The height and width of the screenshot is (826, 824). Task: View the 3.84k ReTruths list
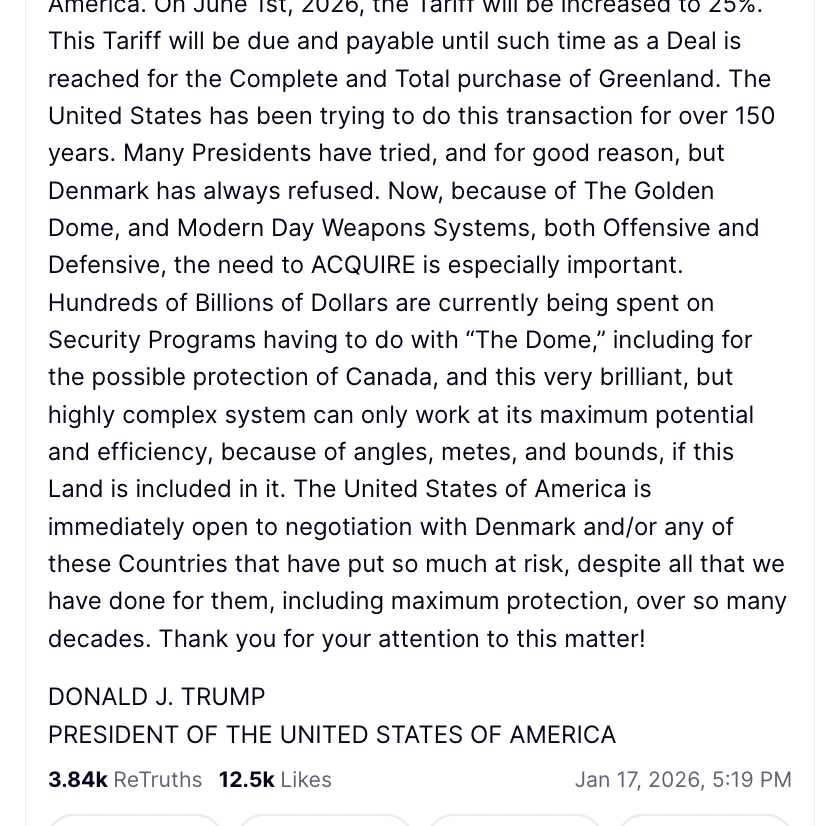[125, 780]
